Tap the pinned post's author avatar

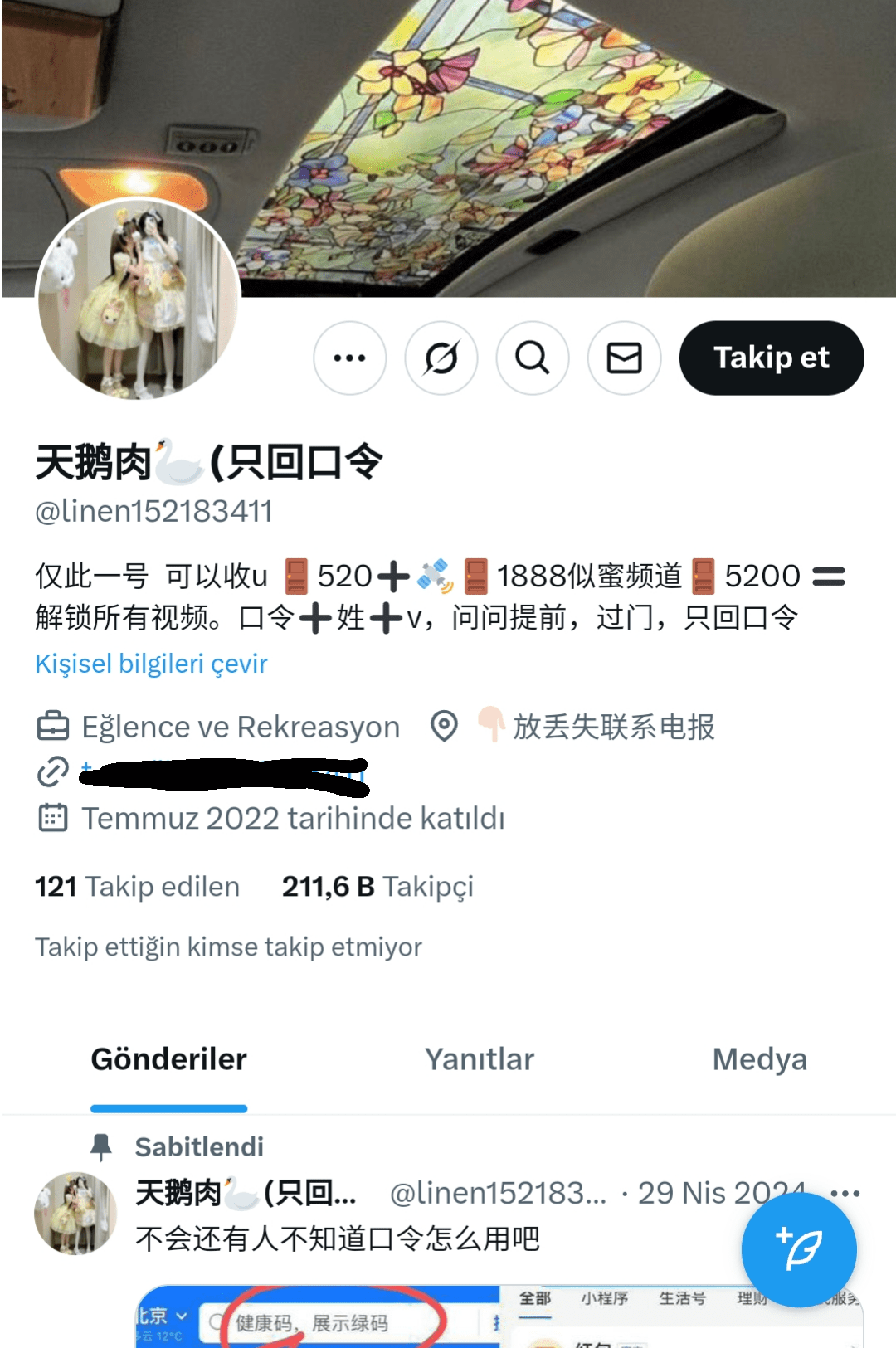75,1213
